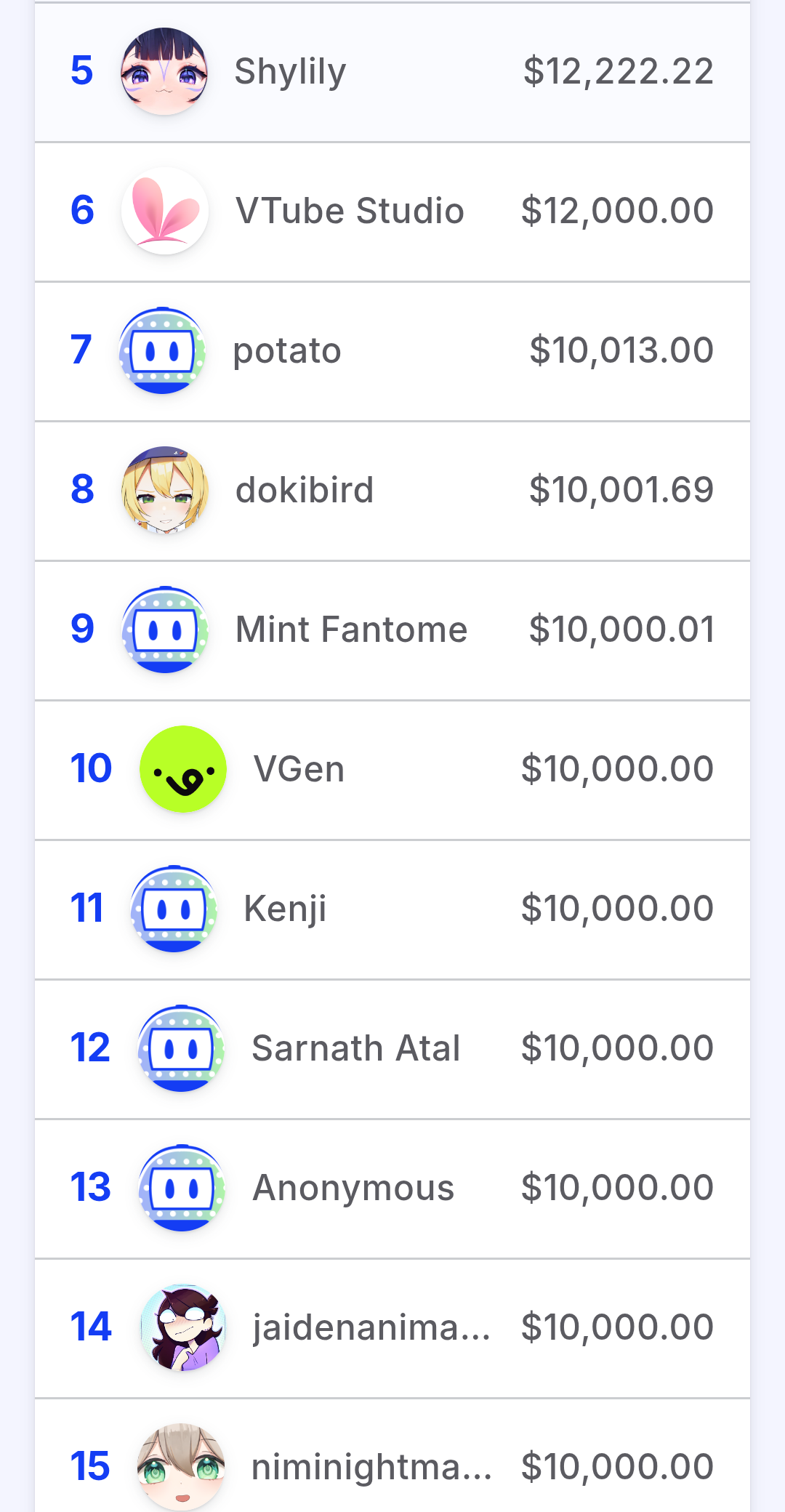Open the jaidenanima... entry ranked 14
785x1512 pixels.
[392, 1328]
